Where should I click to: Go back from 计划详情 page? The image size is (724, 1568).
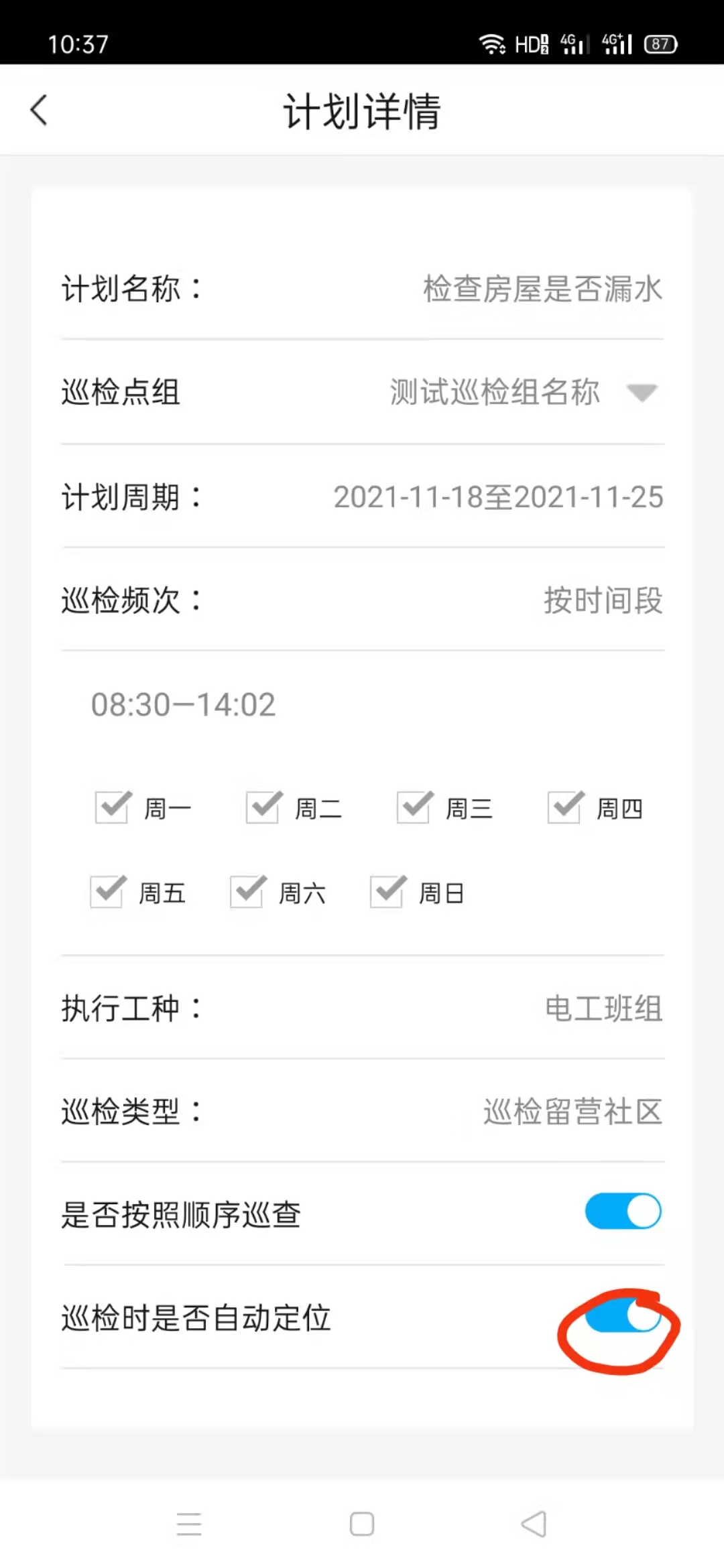[x=39, y=110]
